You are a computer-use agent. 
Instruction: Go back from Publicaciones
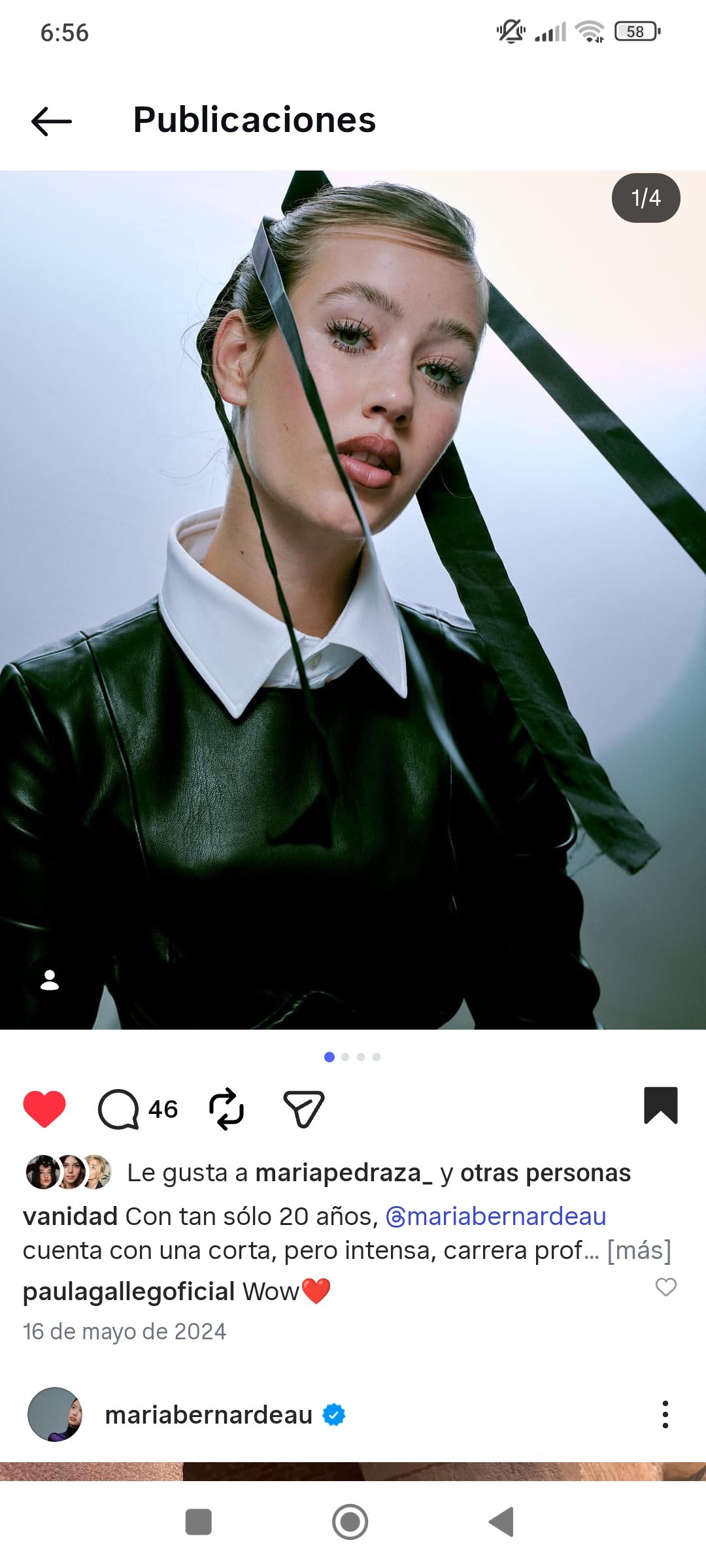pos(51,122)
